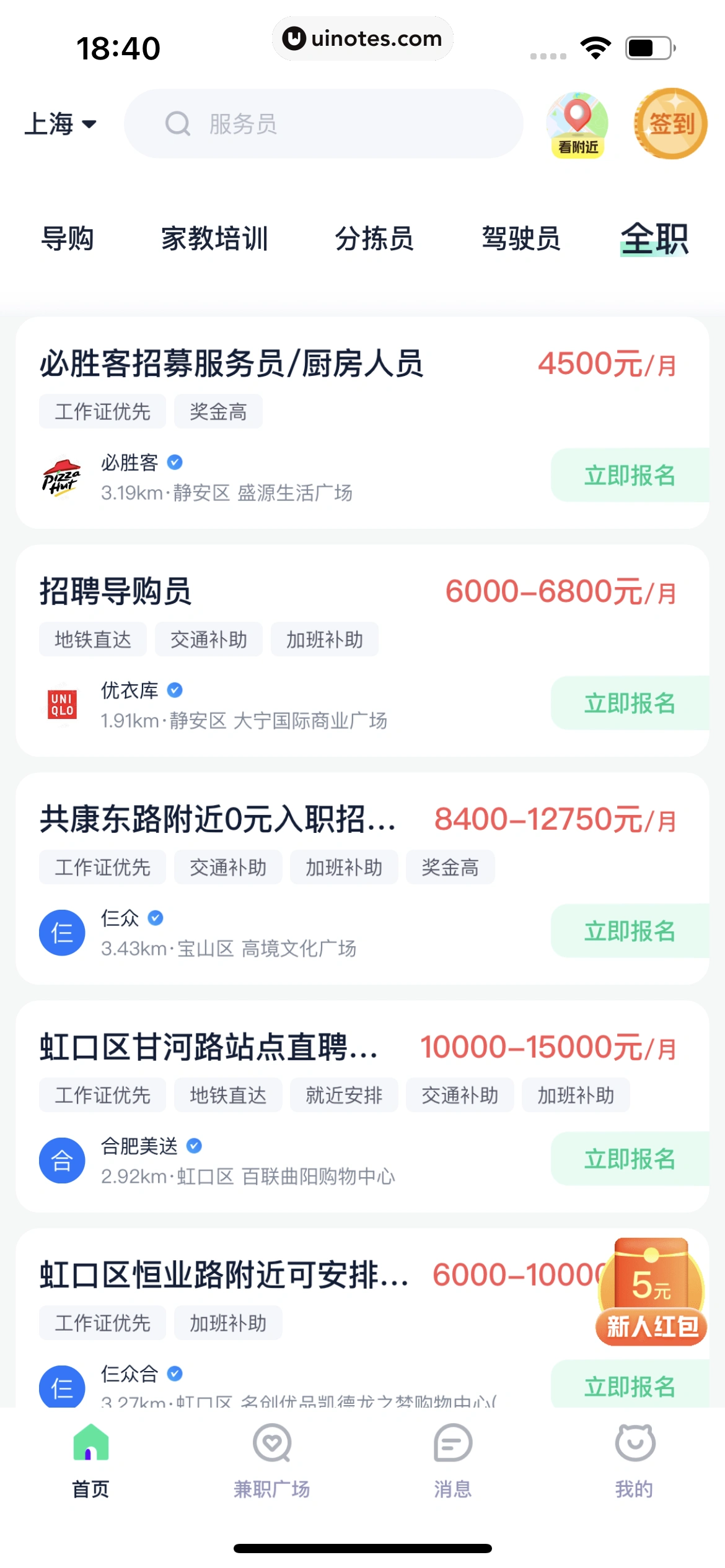The width and height of the screenshot is (725, 1568).
Task: Tap the 服务员 search box
Action: (x=323, y=124)
